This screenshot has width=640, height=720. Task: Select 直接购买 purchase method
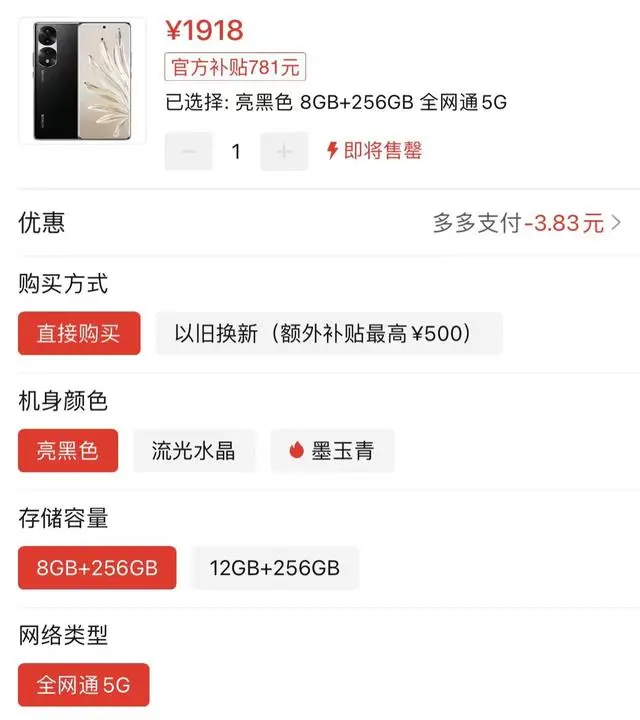tap(79, 333)
